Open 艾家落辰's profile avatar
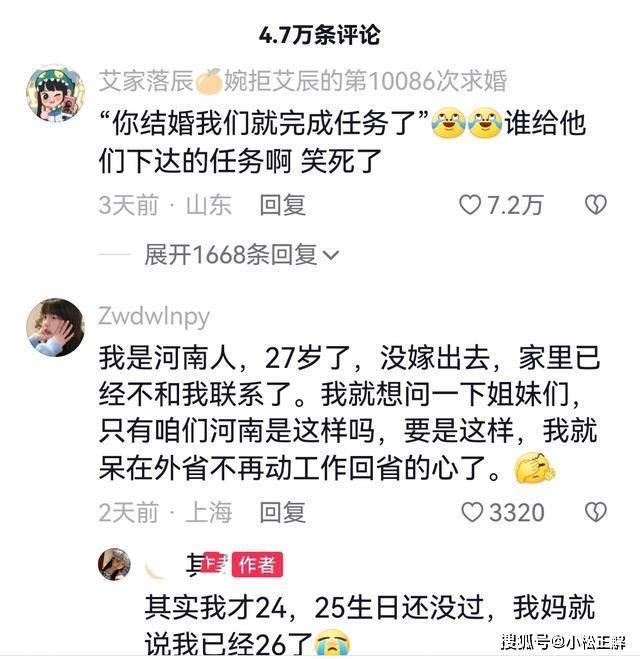 click(x=55, y=93)
